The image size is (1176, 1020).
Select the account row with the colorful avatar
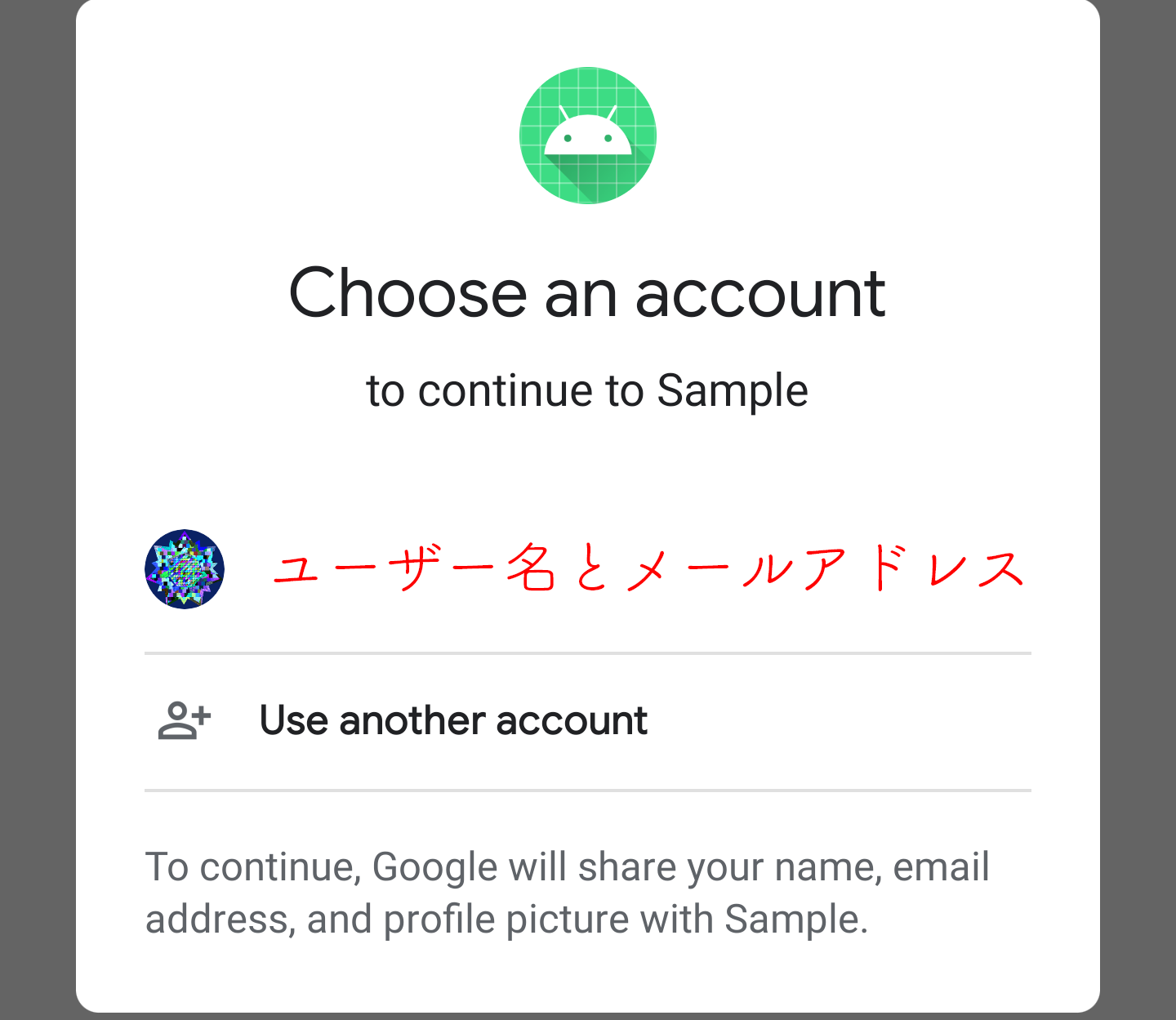coord(586,569)
